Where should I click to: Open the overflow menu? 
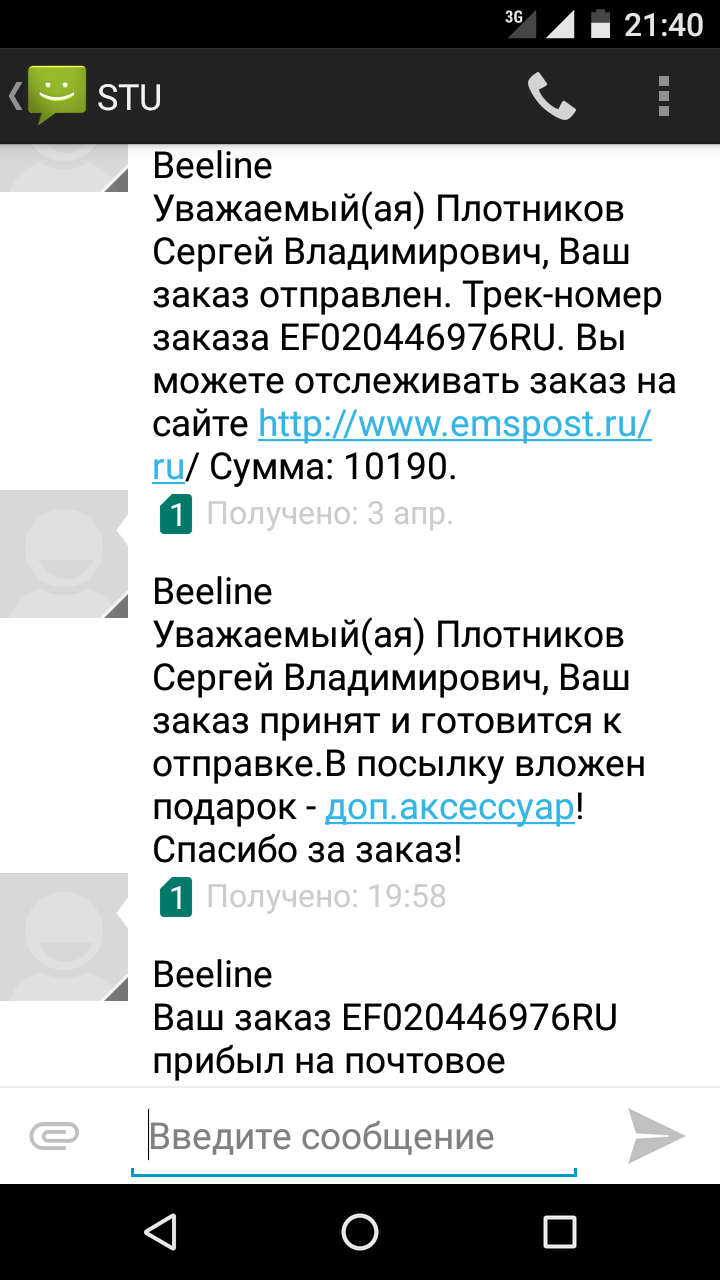click(x=663, y=97)
